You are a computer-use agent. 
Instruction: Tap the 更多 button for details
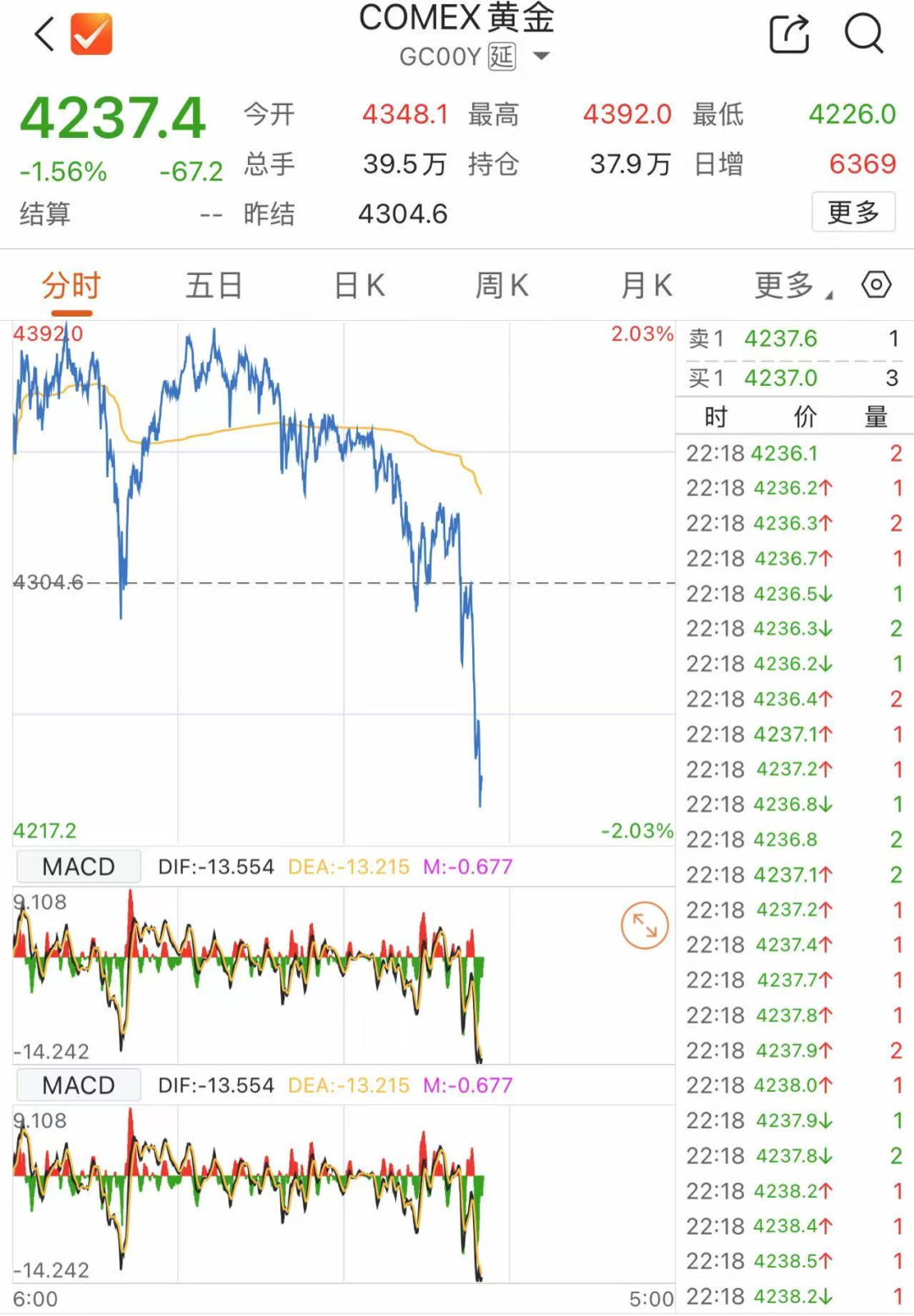click(854, 212)
